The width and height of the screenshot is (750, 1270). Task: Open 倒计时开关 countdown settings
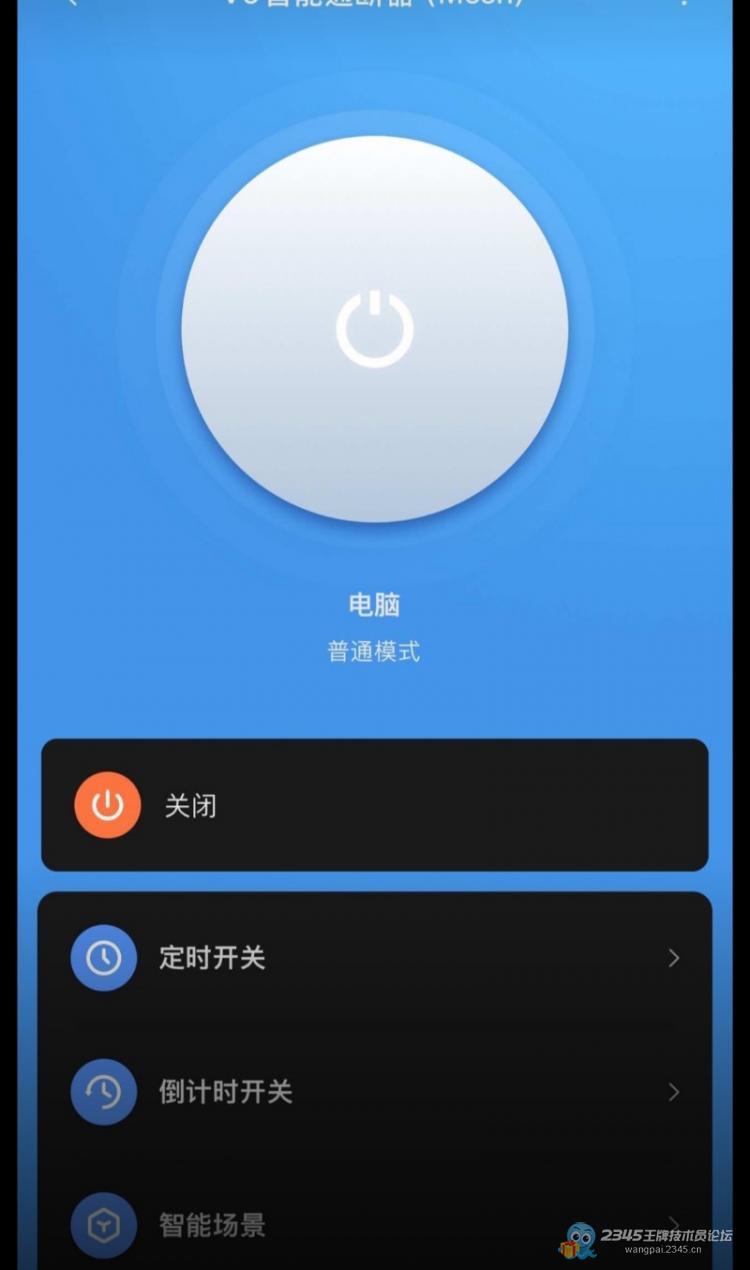click(373, 1091)
